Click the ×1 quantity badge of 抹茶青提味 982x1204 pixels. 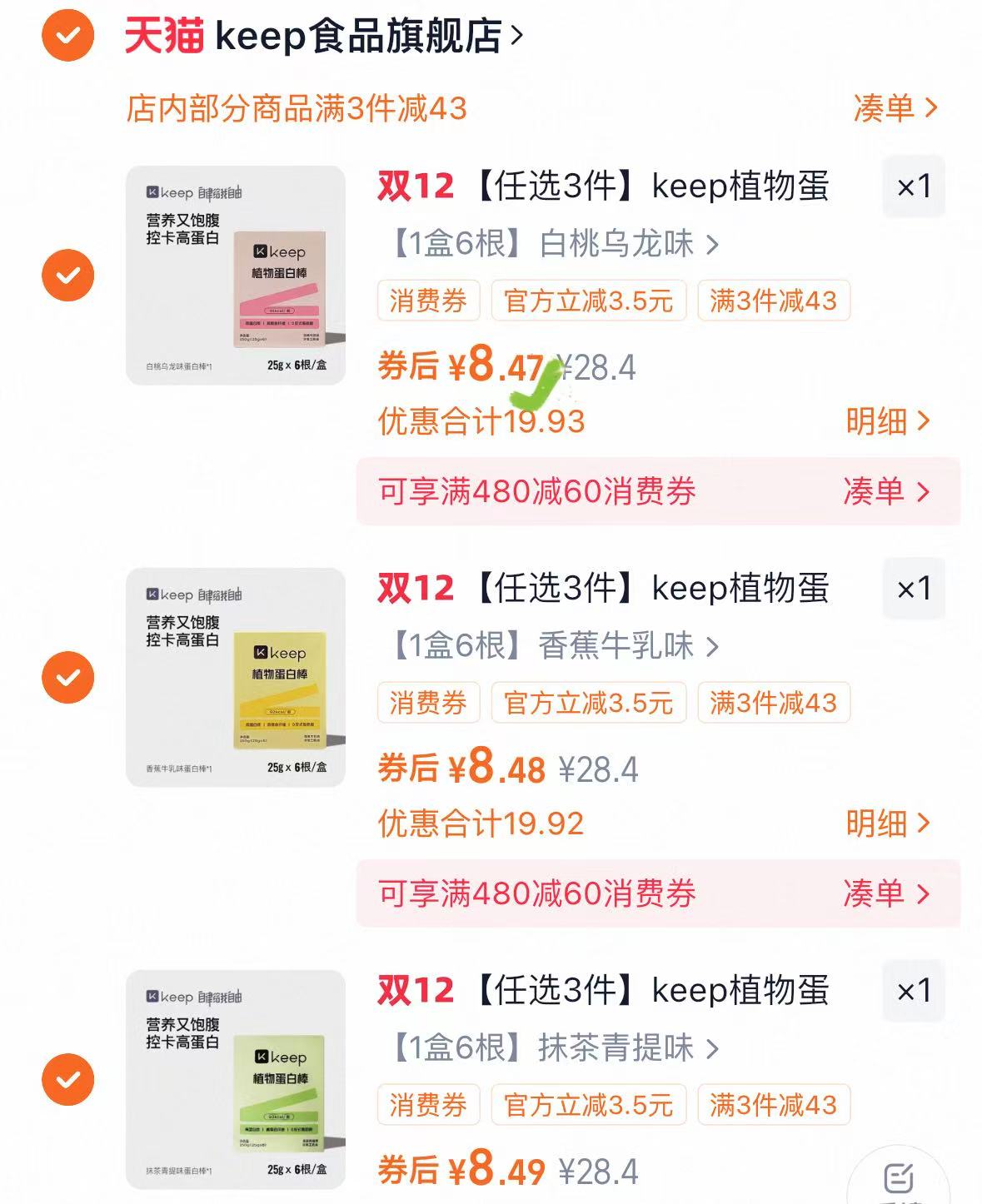pos(915,989)
